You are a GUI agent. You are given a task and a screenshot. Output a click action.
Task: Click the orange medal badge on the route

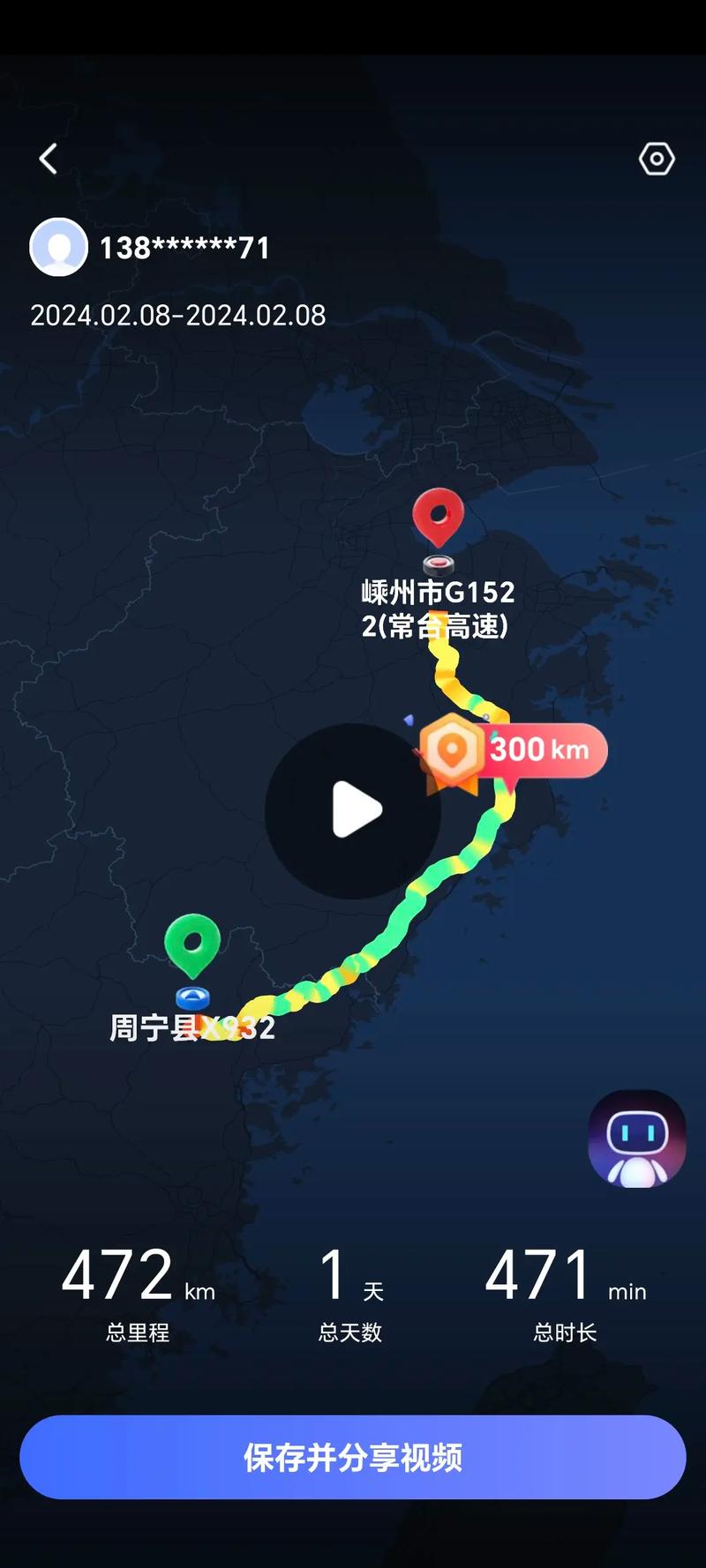coord(452,751)
